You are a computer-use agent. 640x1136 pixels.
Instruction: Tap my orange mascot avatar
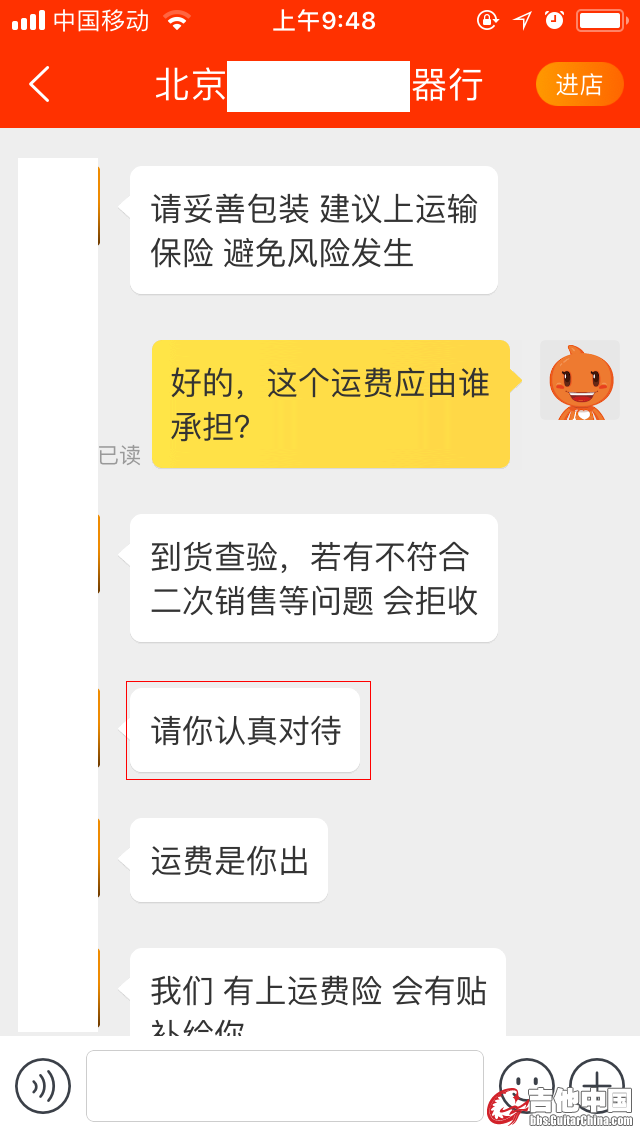point(580,381)
